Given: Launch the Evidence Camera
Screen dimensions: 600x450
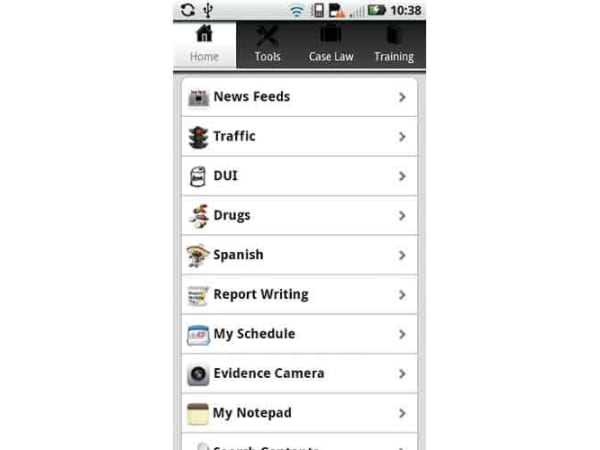Looking at the screenshot, I should pos(299,374).
